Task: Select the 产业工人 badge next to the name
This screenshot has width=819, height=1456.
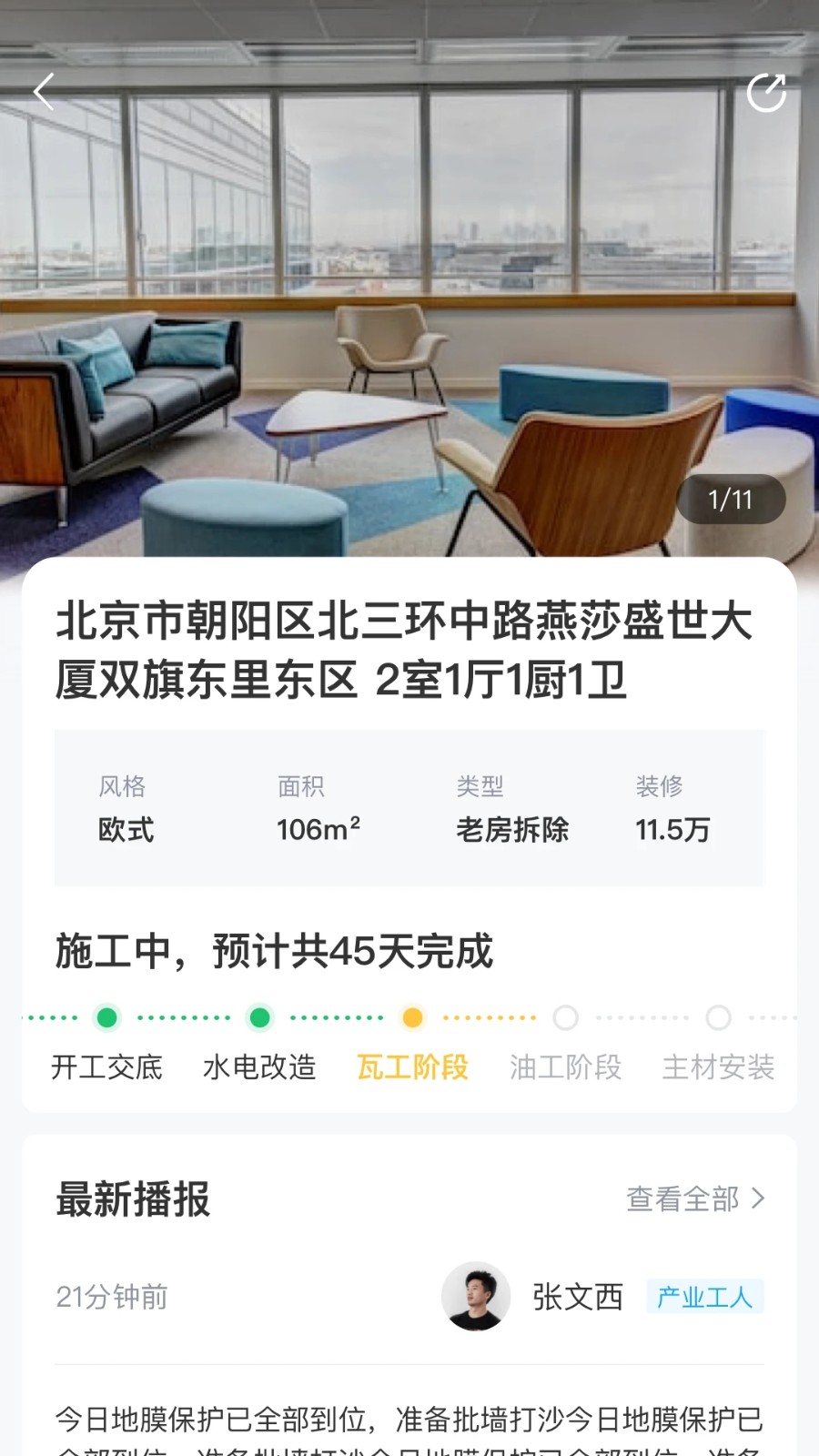Action: (x=707, y=1299)
